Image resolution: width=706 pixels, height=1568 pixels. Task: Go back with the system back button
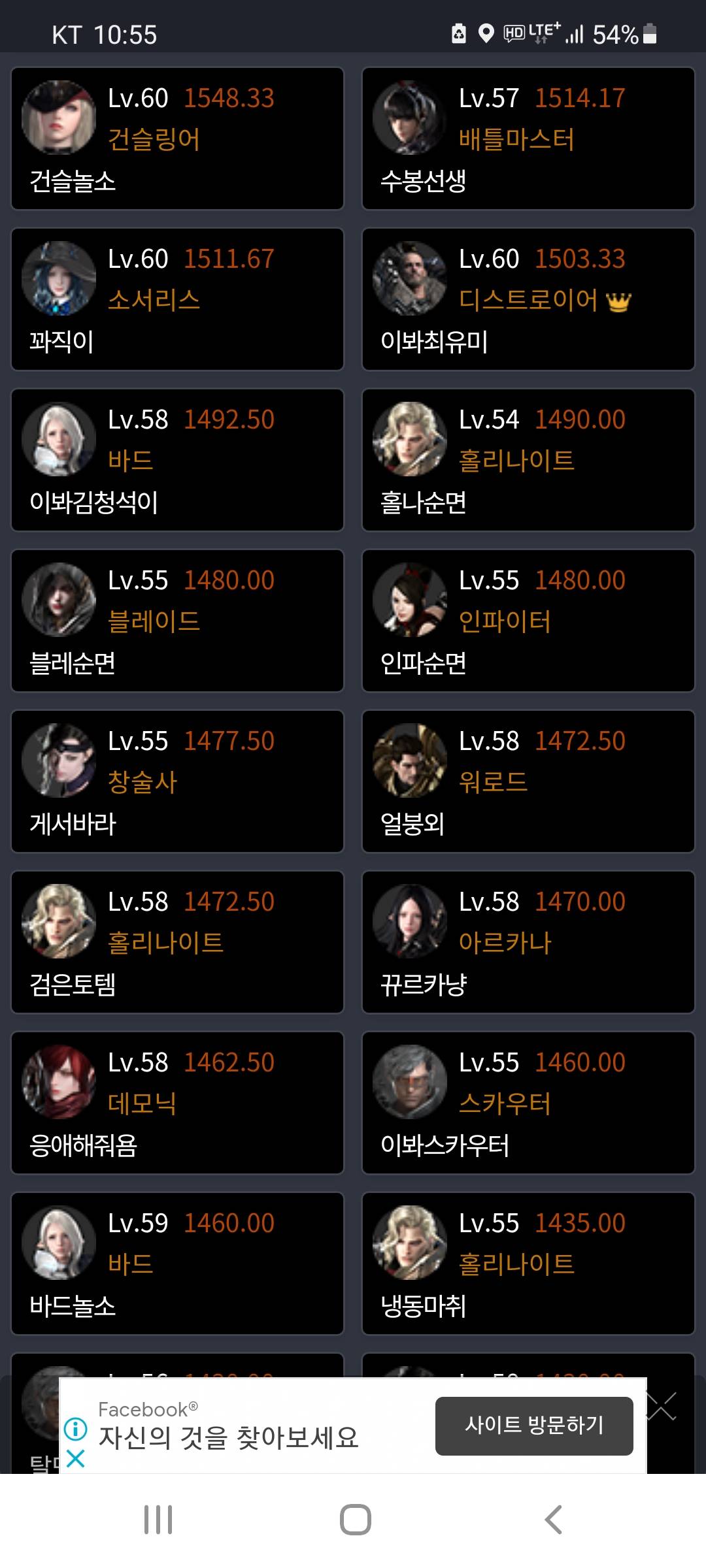click(553, 1520)
